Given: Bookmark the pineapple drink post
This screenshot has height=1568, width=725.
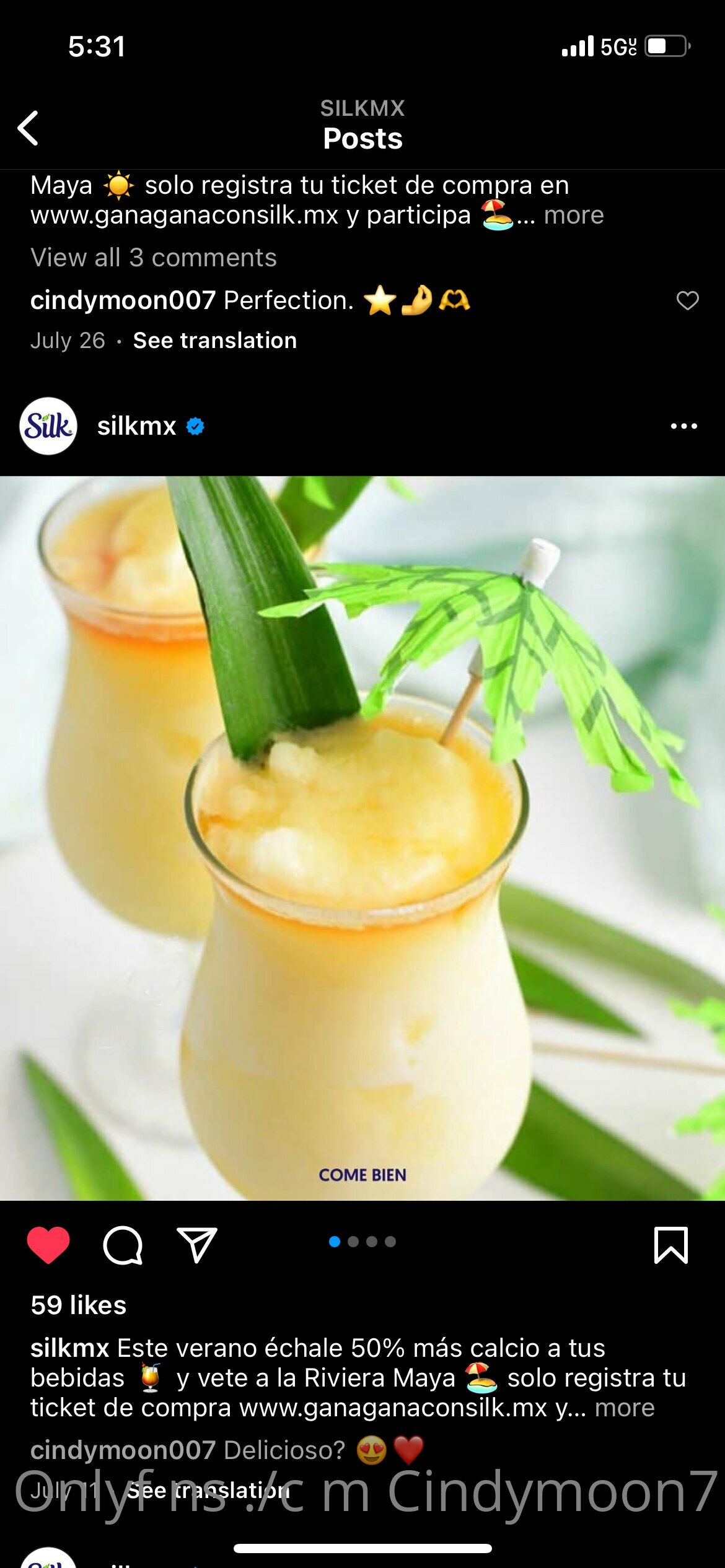Looking at the screenshot, I should 670,1245.
